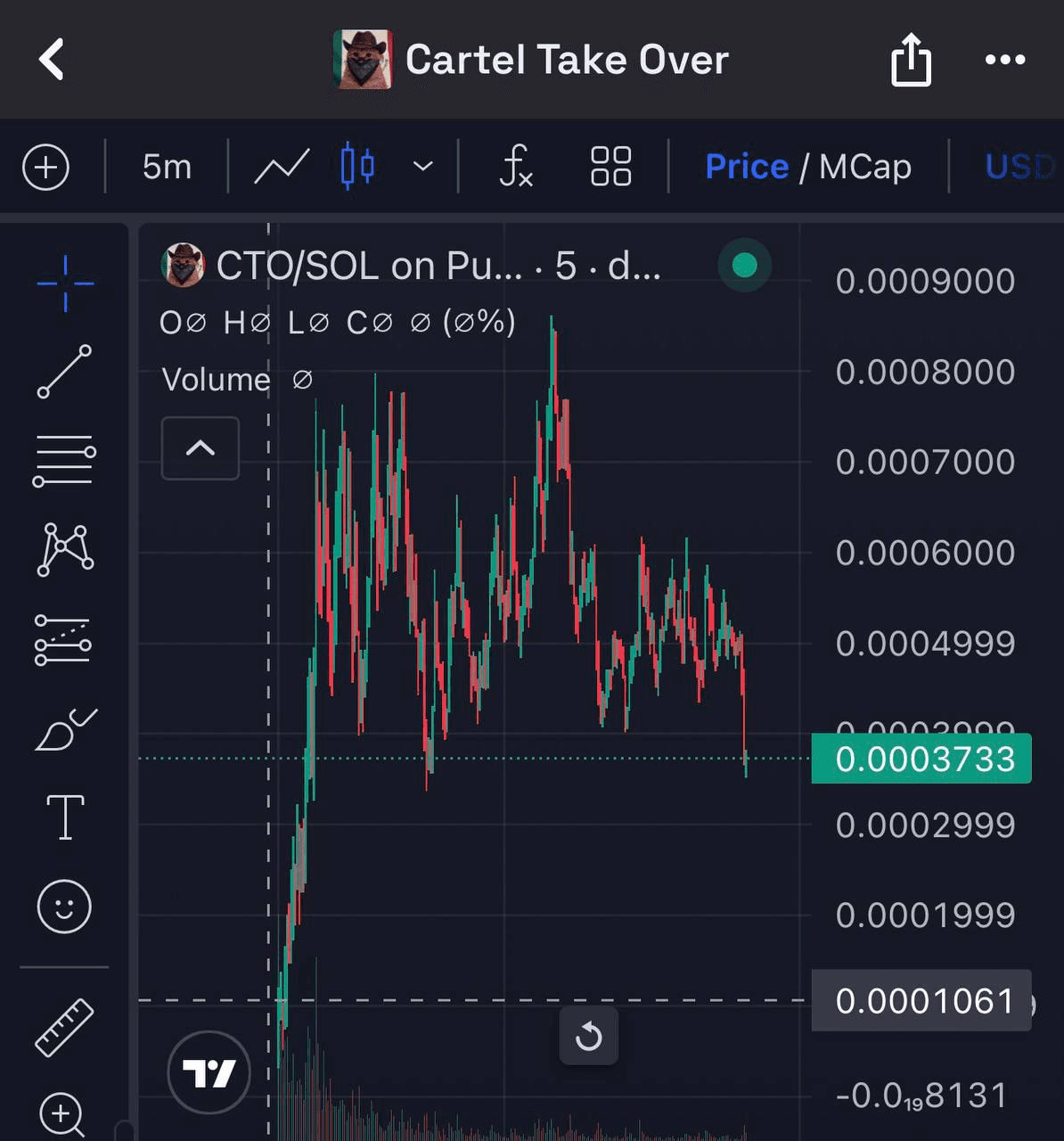The height and width of the screenshot is (1141, 1064).
Task: Share the Cartel Take Over chart
Action: click(x=911, y=60)
